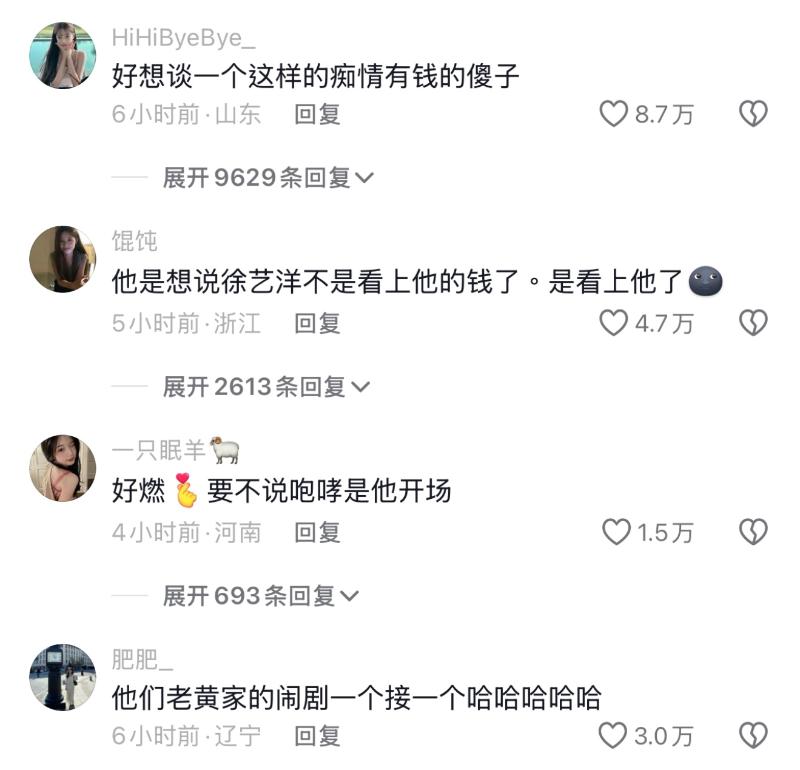View 馄饨's profile avatar
The image size is (800, 770).
pyautogui.click(x=63, y=259)
